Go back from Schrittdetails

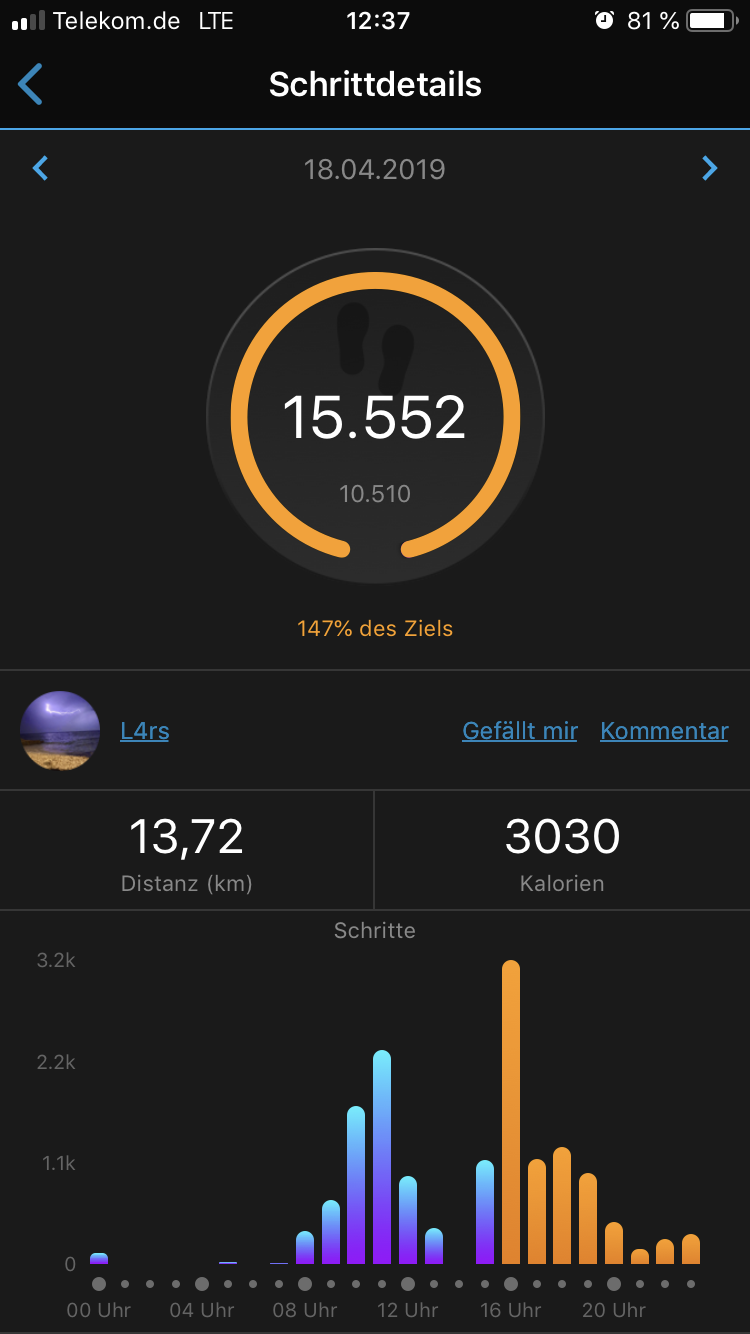(31, 84)
